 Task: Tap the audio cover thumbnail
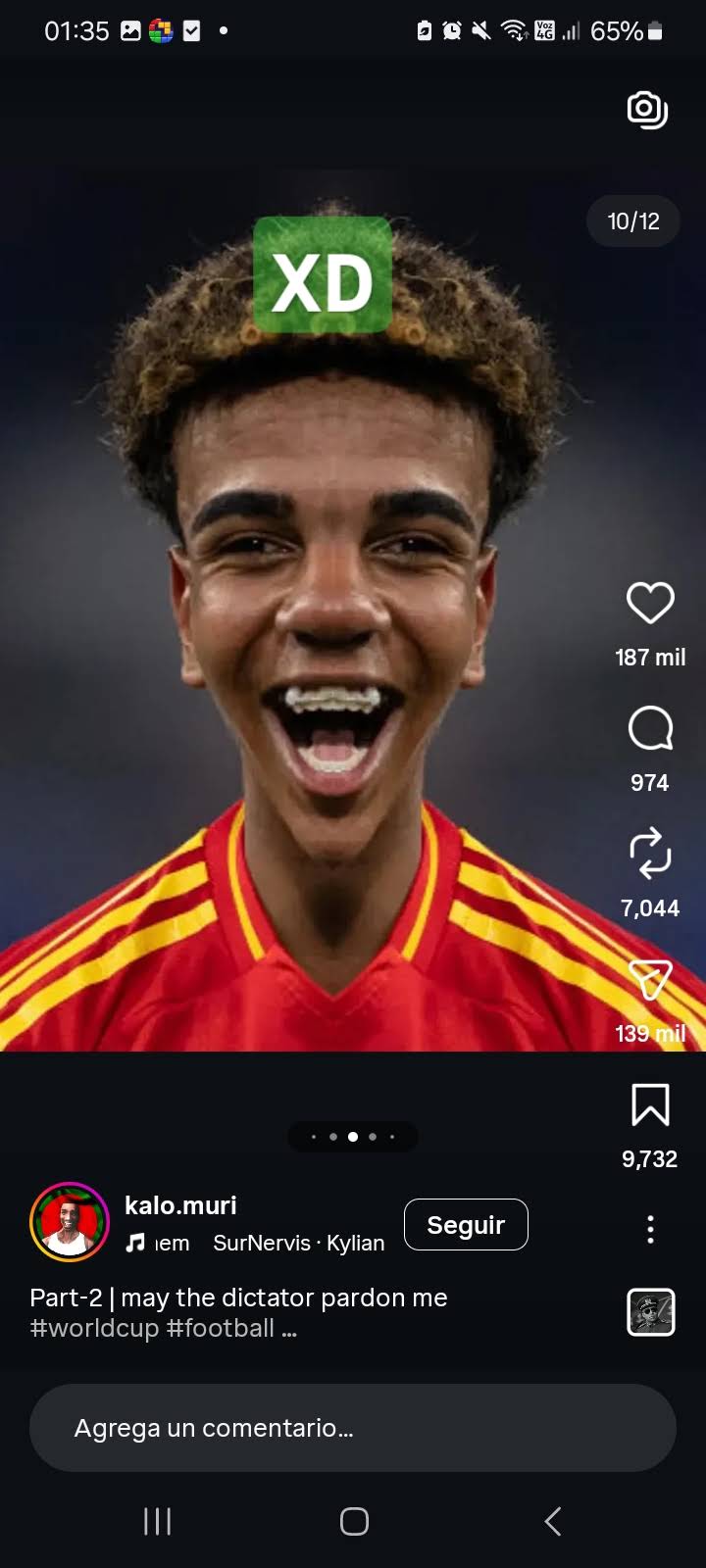[651, 1312]
